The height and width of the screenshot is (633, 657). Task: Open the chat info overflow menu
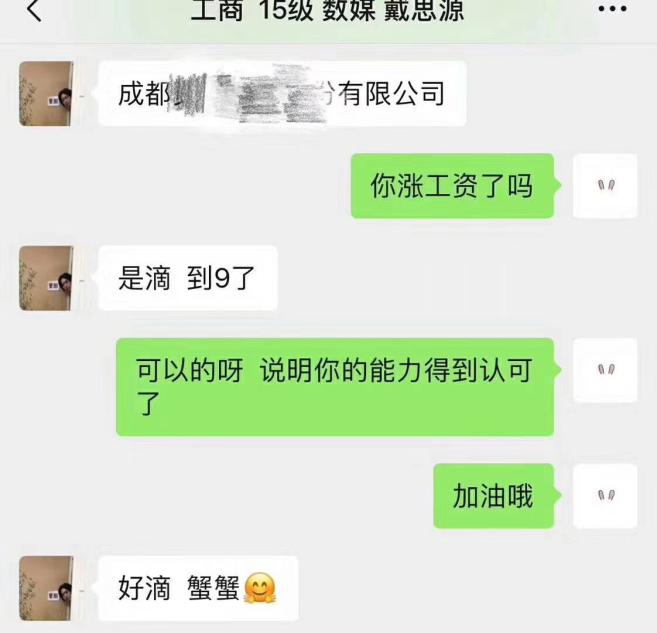[x=611, y=10]
